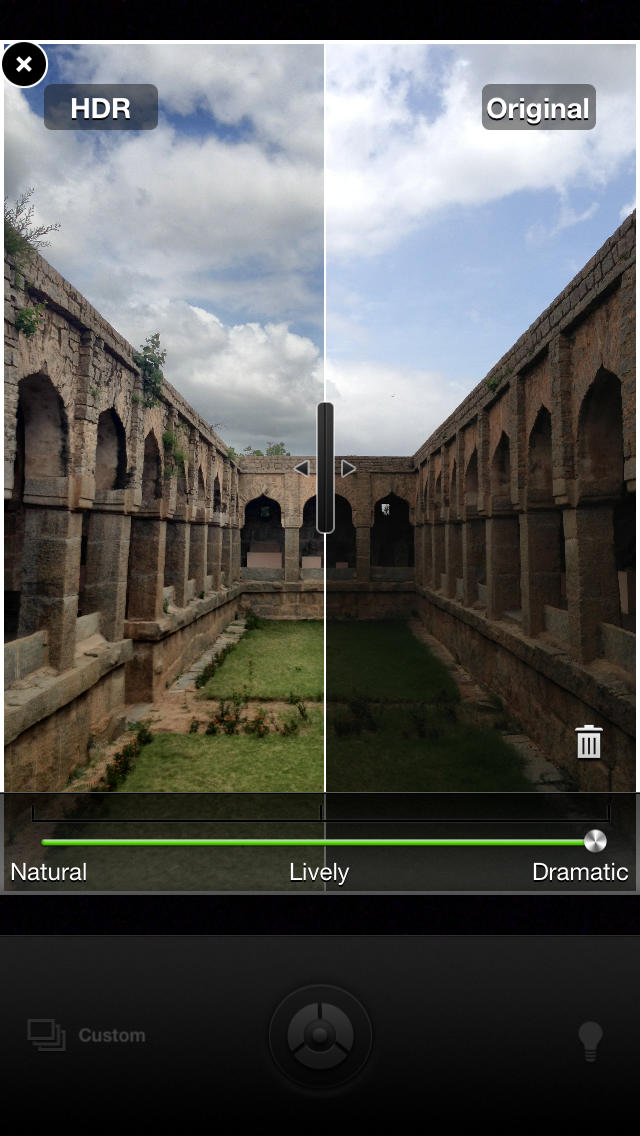This screenshot has width=640, height=1136.
Task: Close the HDR comparison view
Action: (x=24, y=65)
